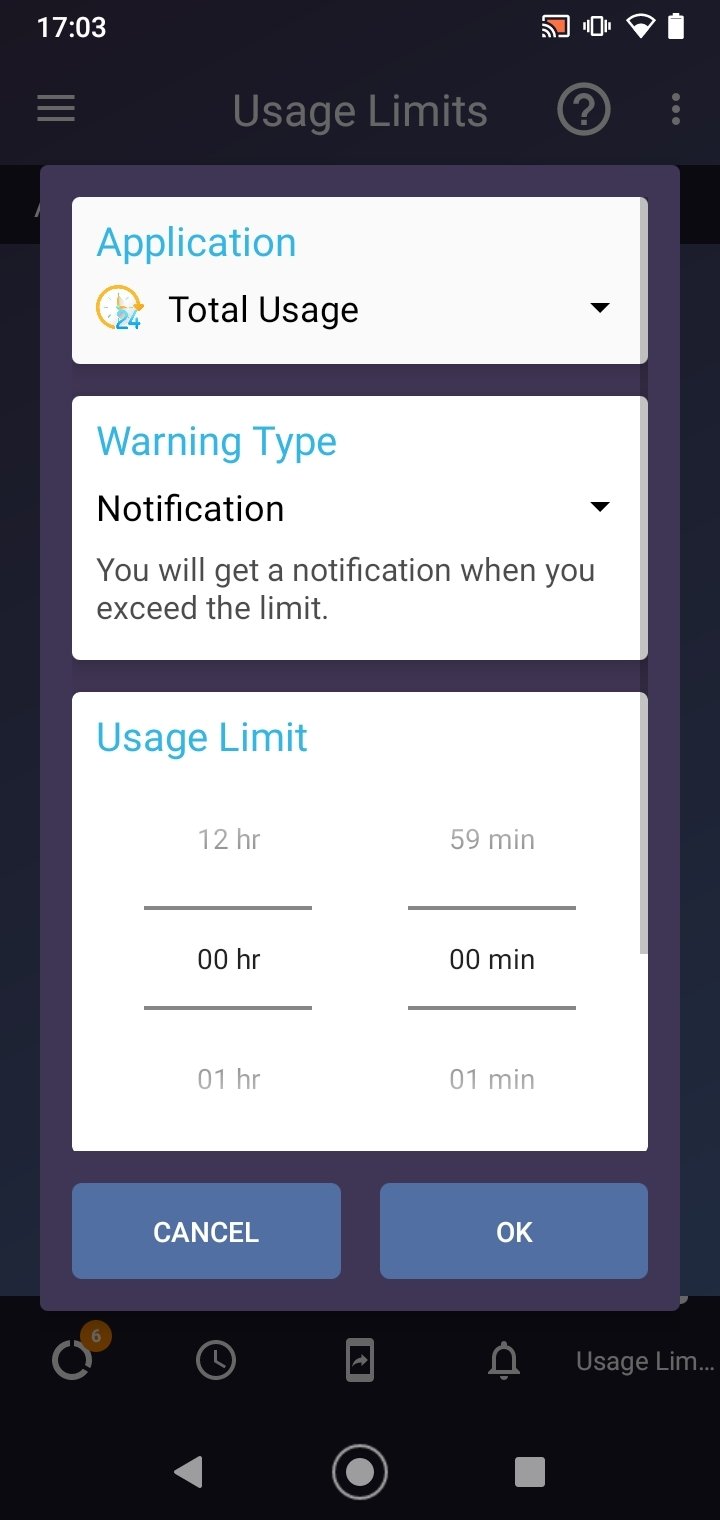Open the hamburger drawer menu
The height and width of the screenshot is (1520, 720).
[x=56, y=108]
